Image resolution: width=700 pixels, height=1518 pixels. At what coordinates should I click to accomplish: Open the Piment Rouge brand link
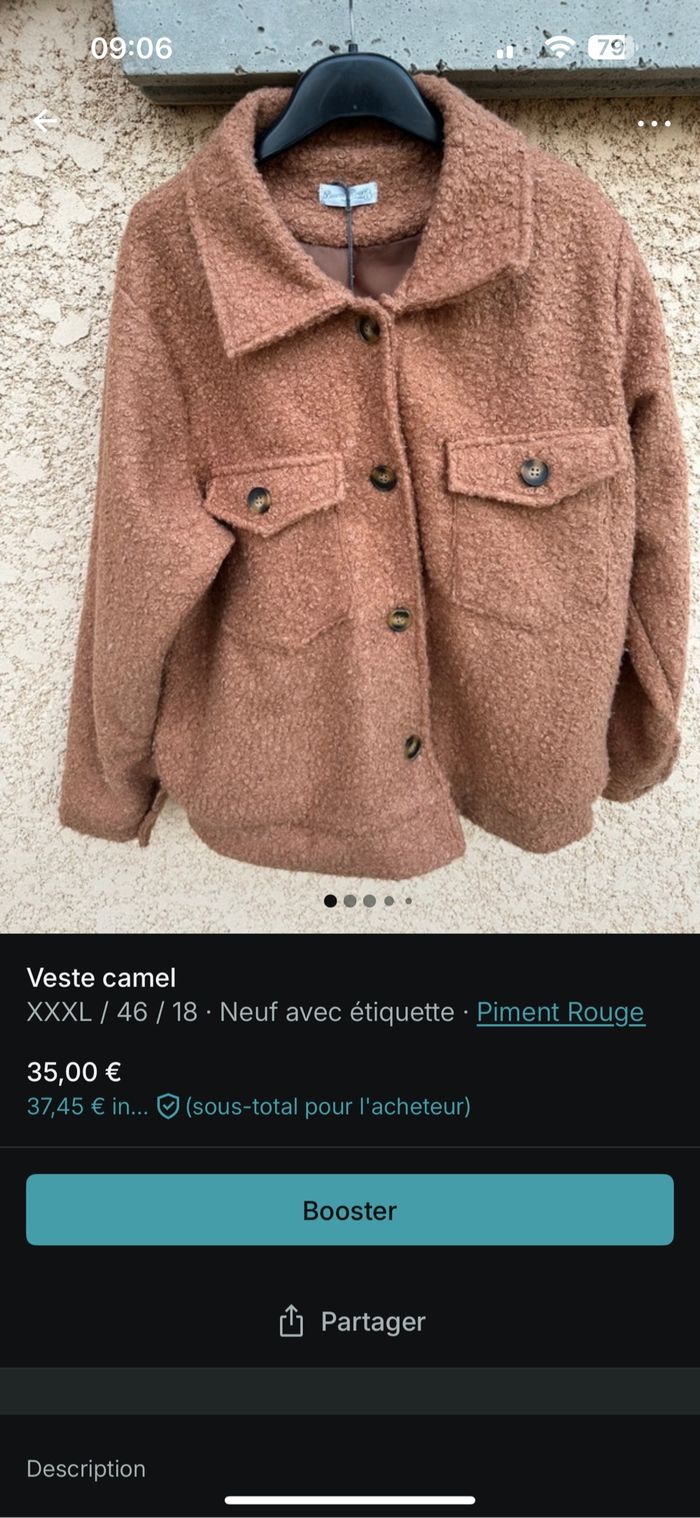[x=560, y=1012]
